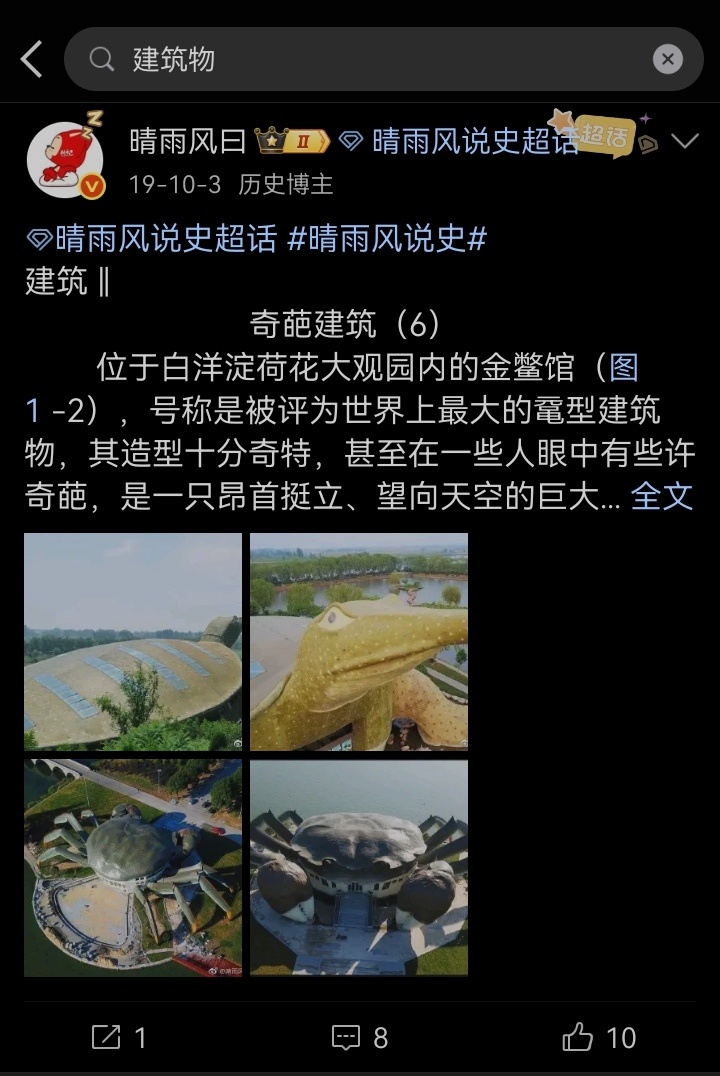Open the turtle shell roof photo
720x1076 pixels.
[x=133, y=641]
